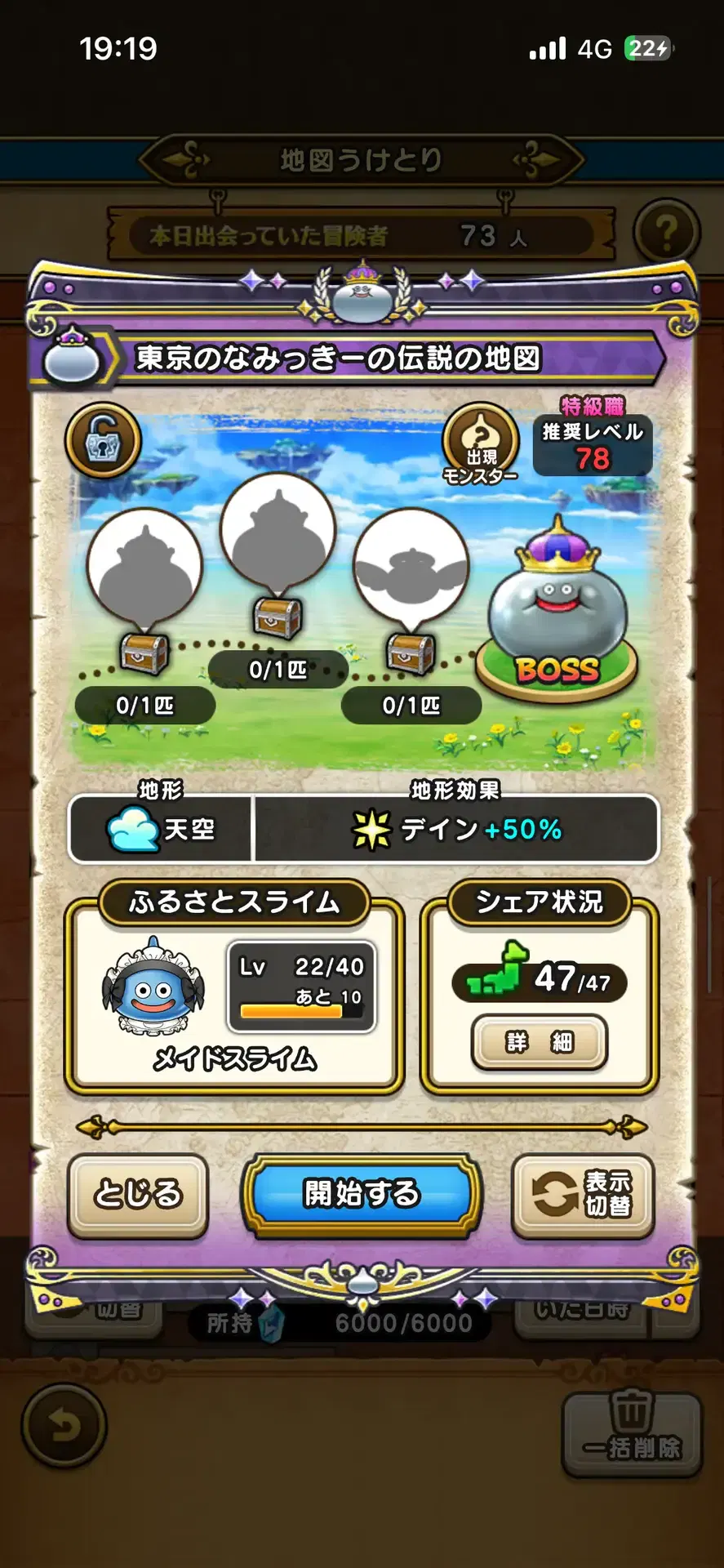Tap the 開始する start button
The width and height of the screenshot is (724, 1568).
[x=362, y=1194]
